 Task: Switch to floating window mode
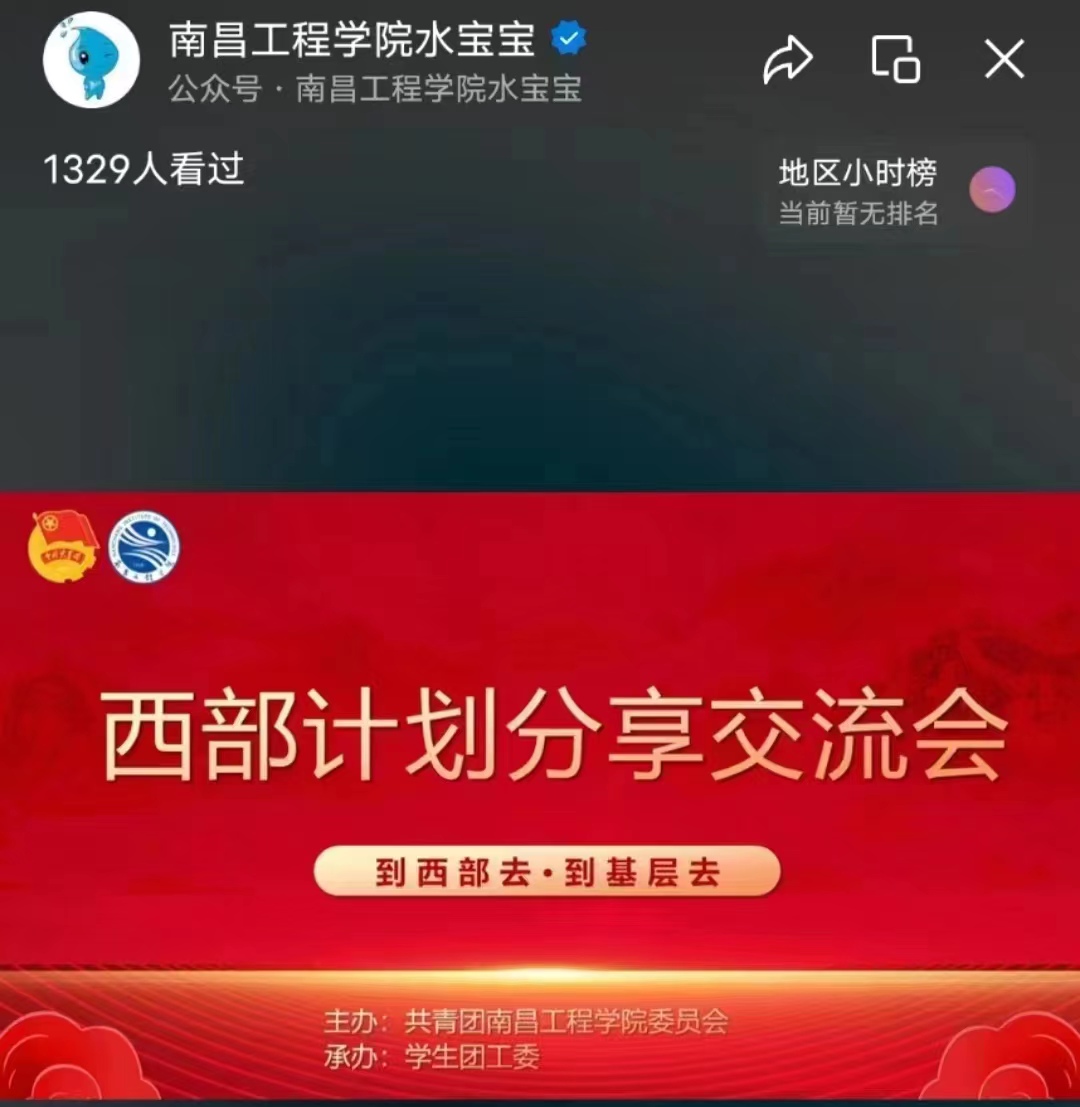[x=895, y=59]
